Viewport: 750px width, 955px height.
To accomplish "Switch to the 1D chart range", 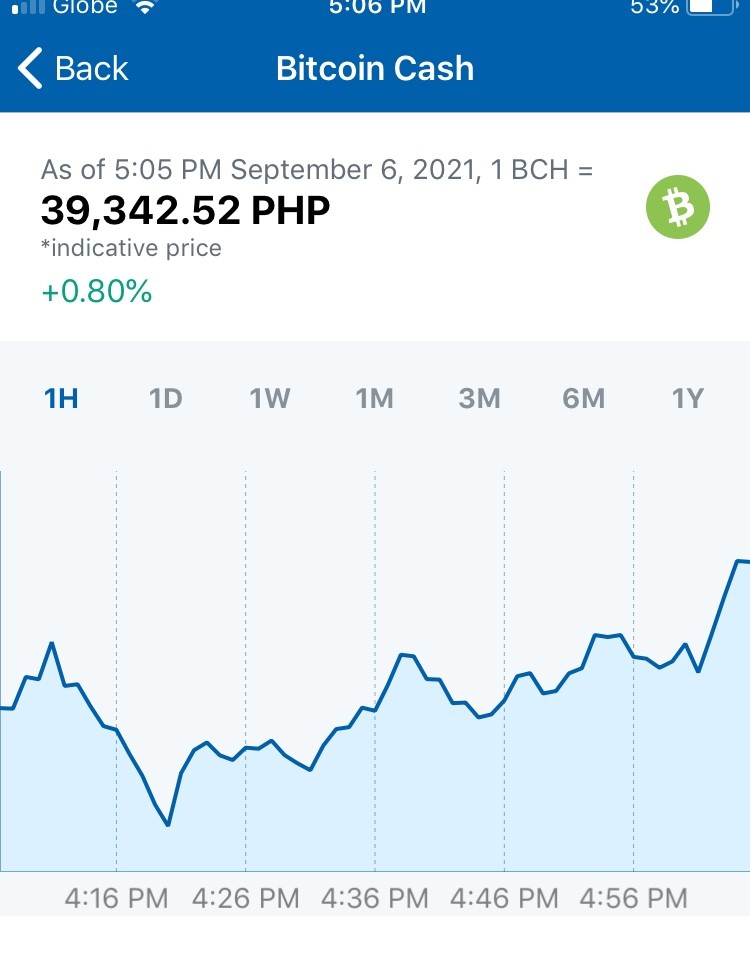I will pyautogui.click(x=166, y=399).
